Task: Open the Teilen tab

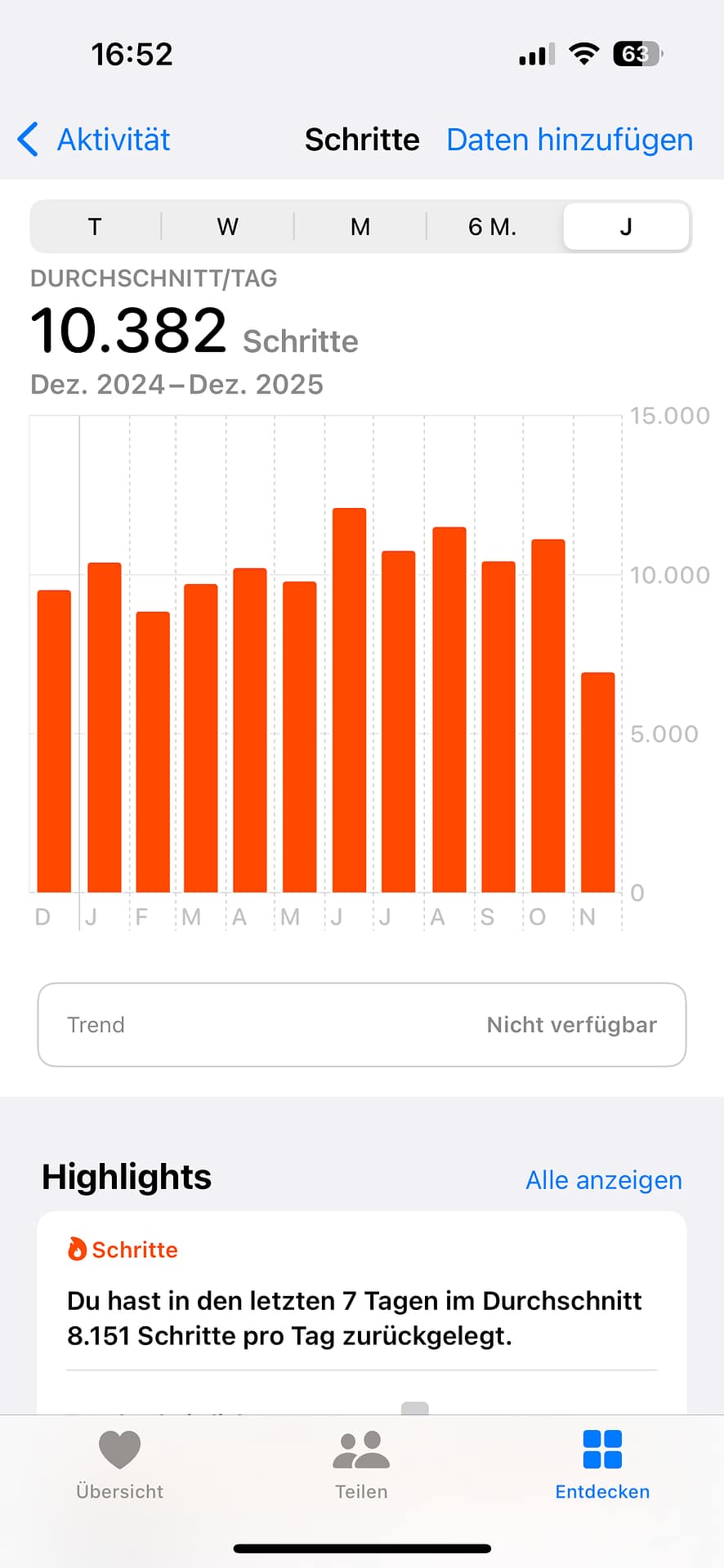Action: coord(361,1465)
